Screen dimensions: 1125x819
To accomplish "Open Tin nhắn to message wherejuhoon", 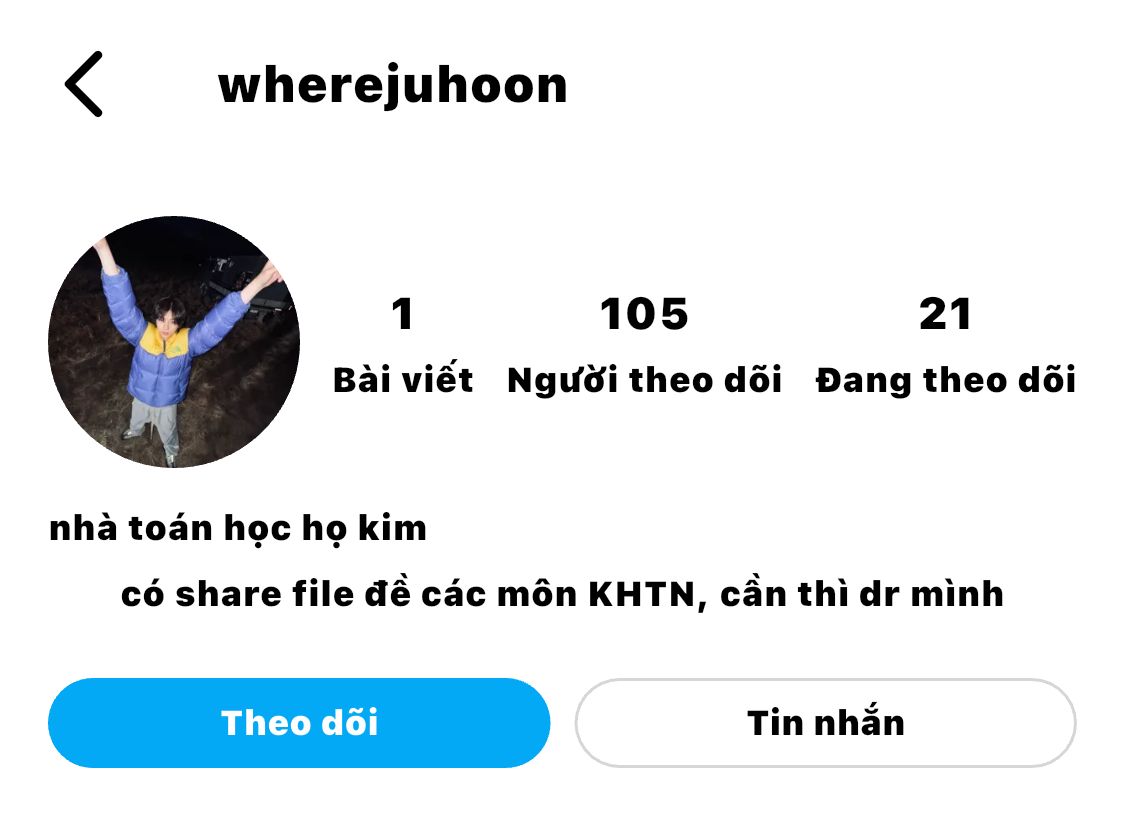I will tap(825, 723).
